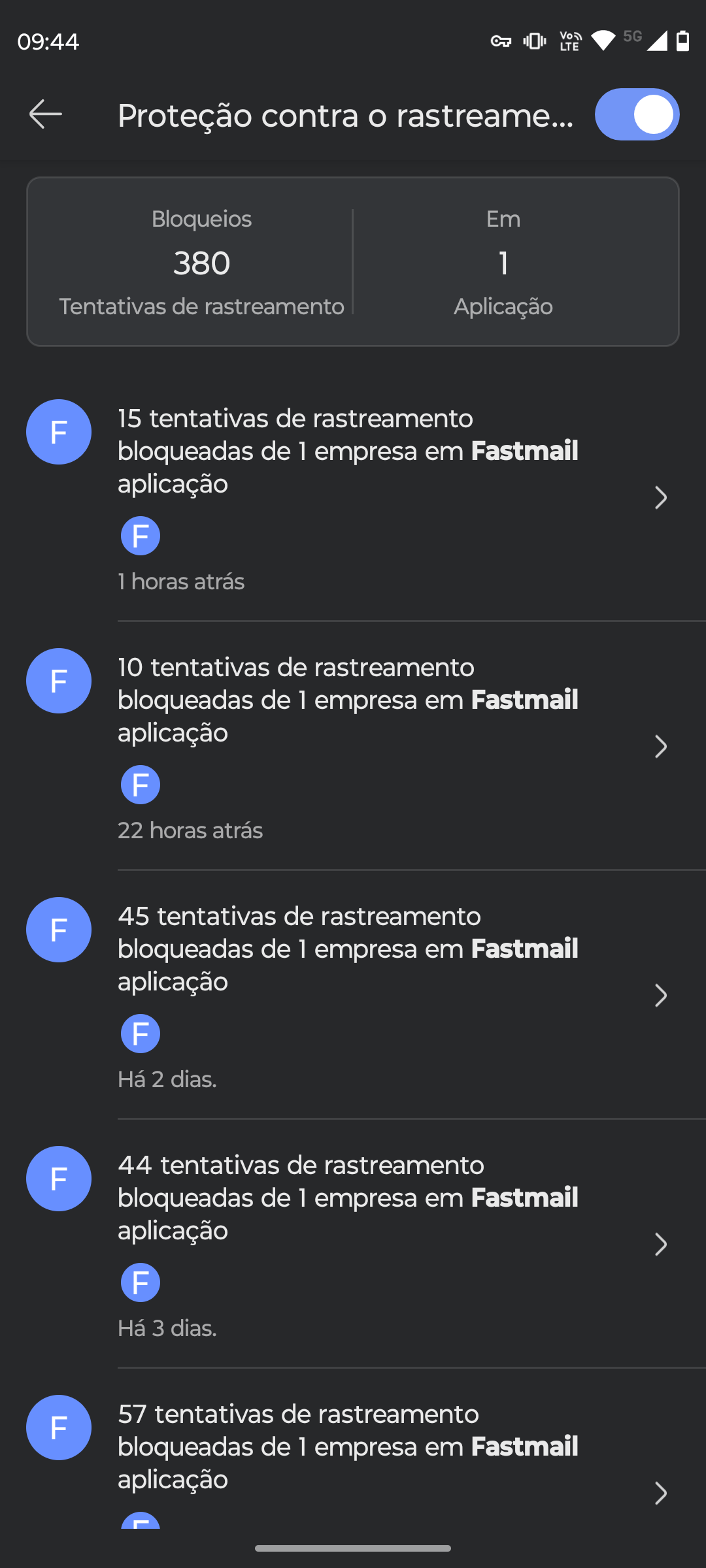
Task: Select the Bloqueios 380 counter
Action: [x=201, y=263]
